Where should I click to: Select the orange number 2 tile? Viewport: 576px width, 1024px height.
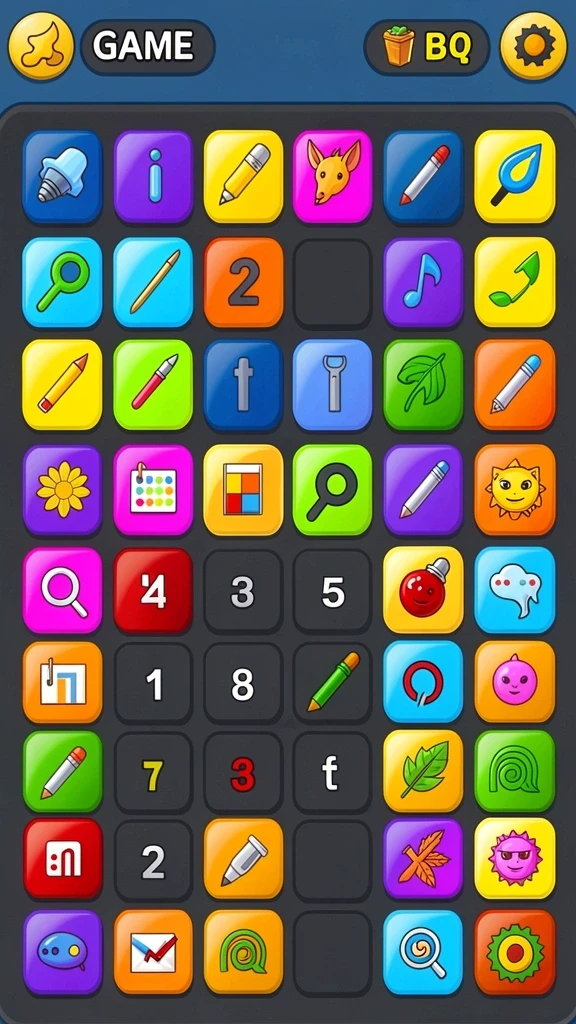pos(244,282)
